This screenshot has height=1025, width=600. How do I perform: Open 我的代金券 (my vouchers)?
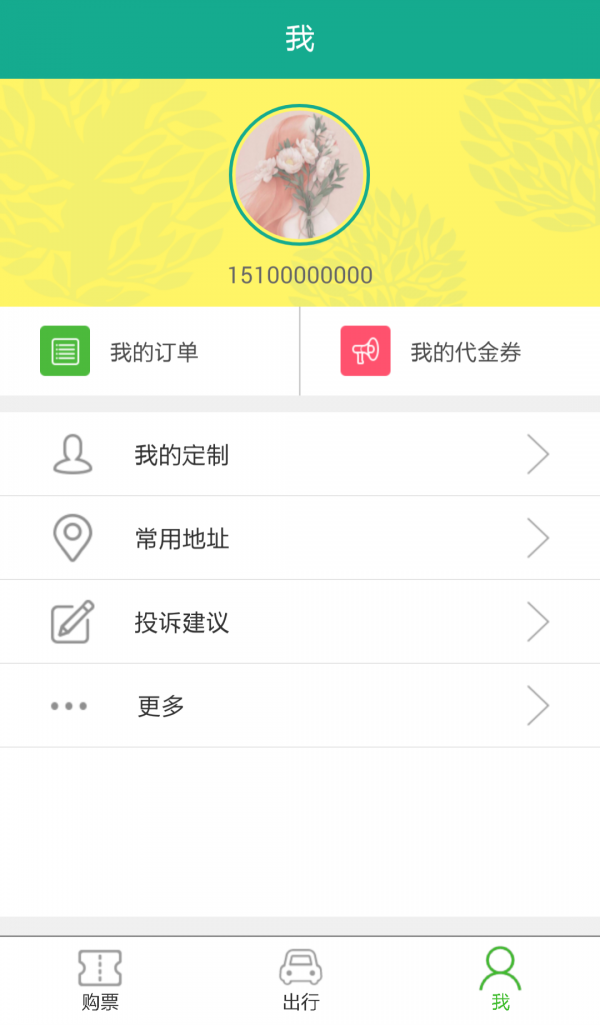[450, 351]
